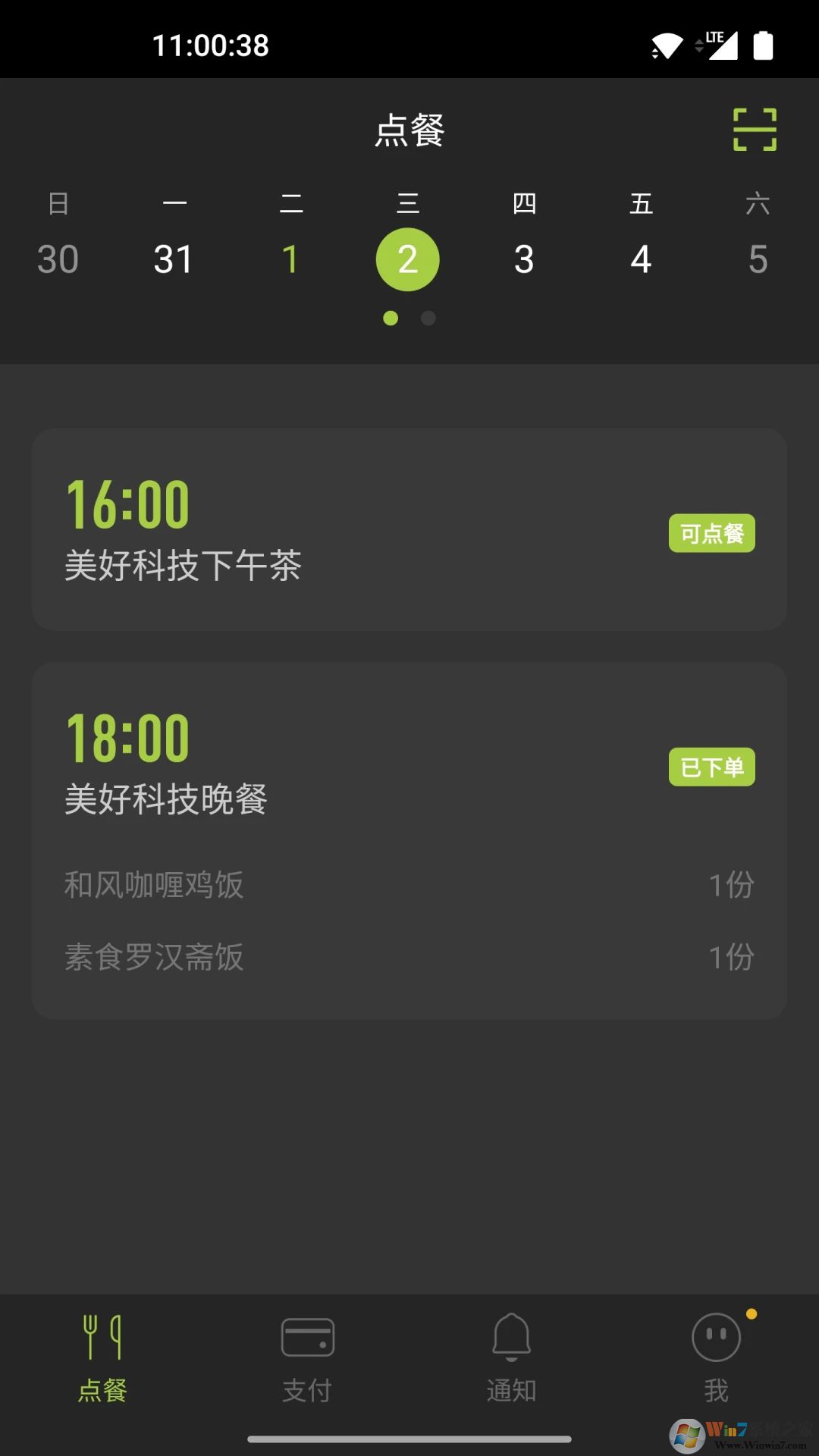This screenshot has width=819, height=1456.
Task: Tap the 已下单 status label
Action: coord(711,766)
